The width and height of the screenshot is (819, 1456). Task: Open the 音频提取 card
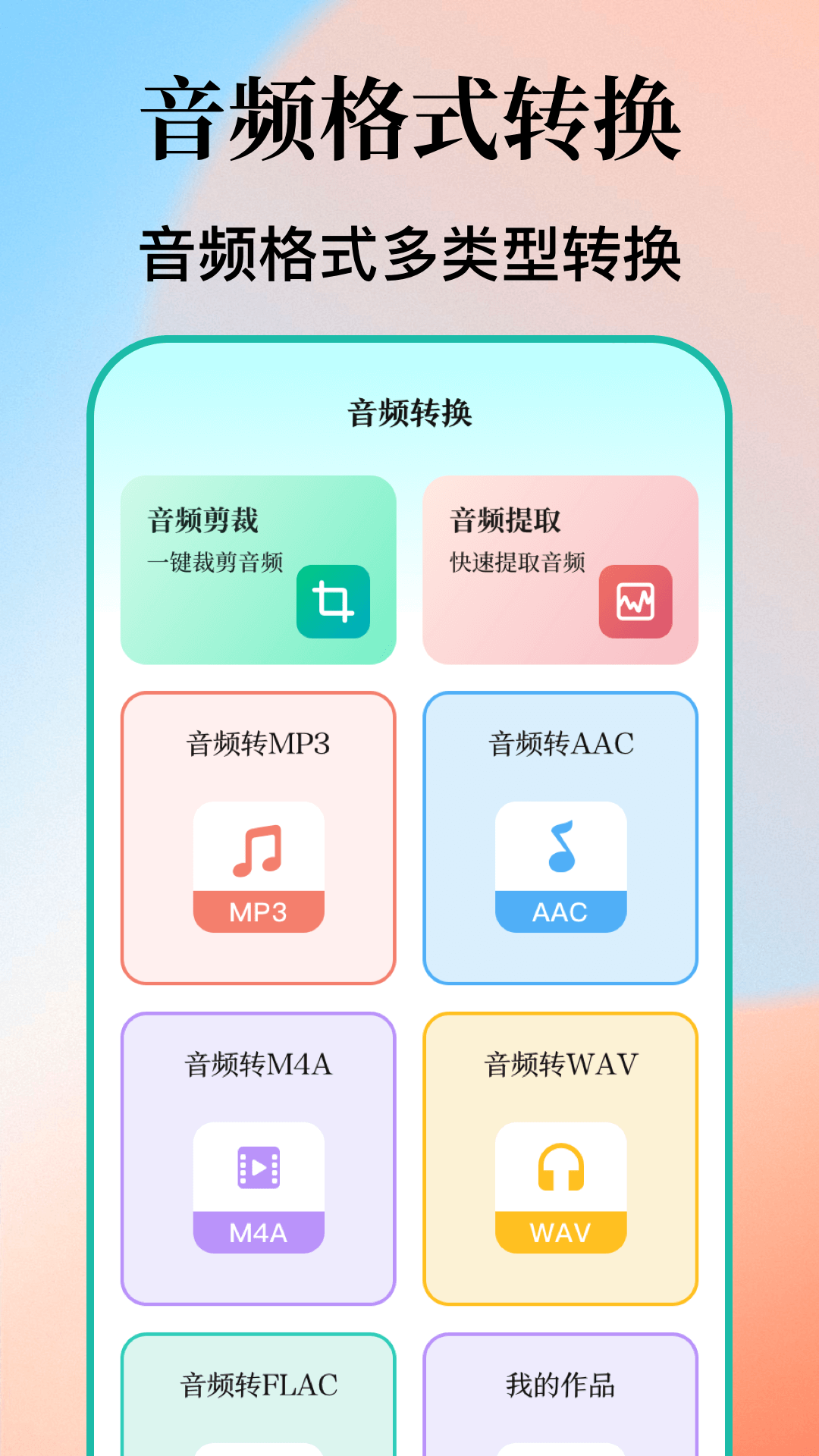coord(559,567)
